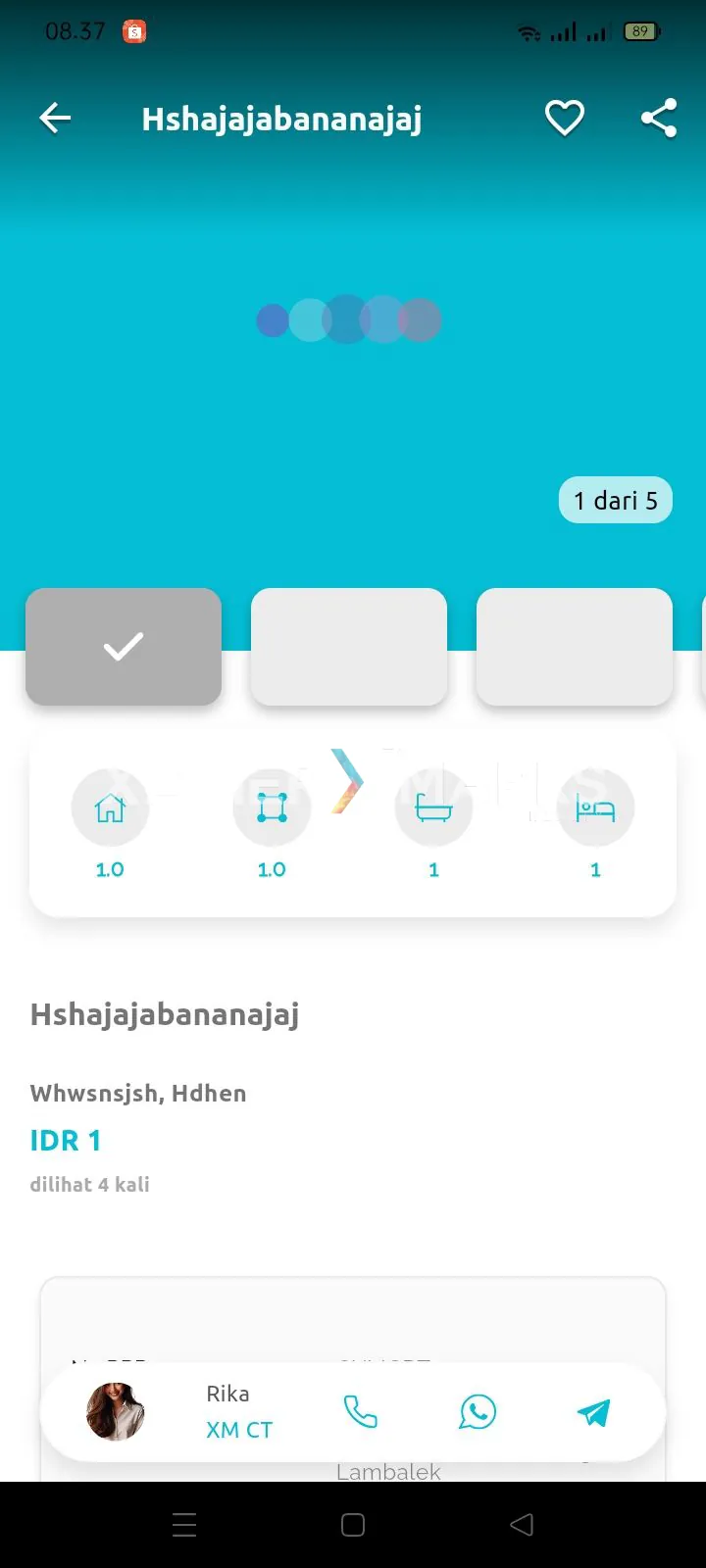Open the system recent apps menu
706x1568 pixels.
184,1525
